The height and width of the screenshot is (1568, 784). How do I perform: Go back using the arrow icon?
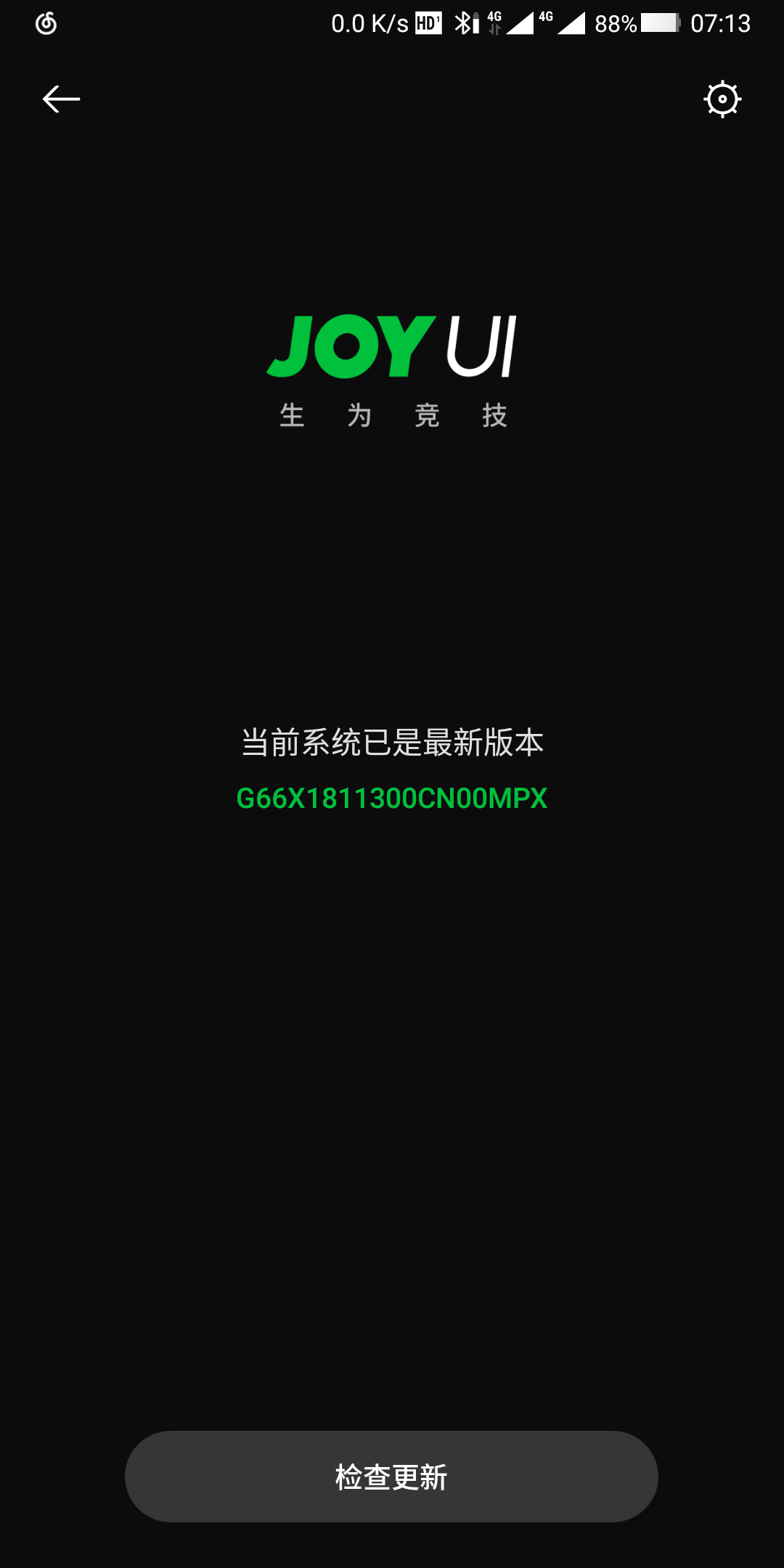click(61, 99)
